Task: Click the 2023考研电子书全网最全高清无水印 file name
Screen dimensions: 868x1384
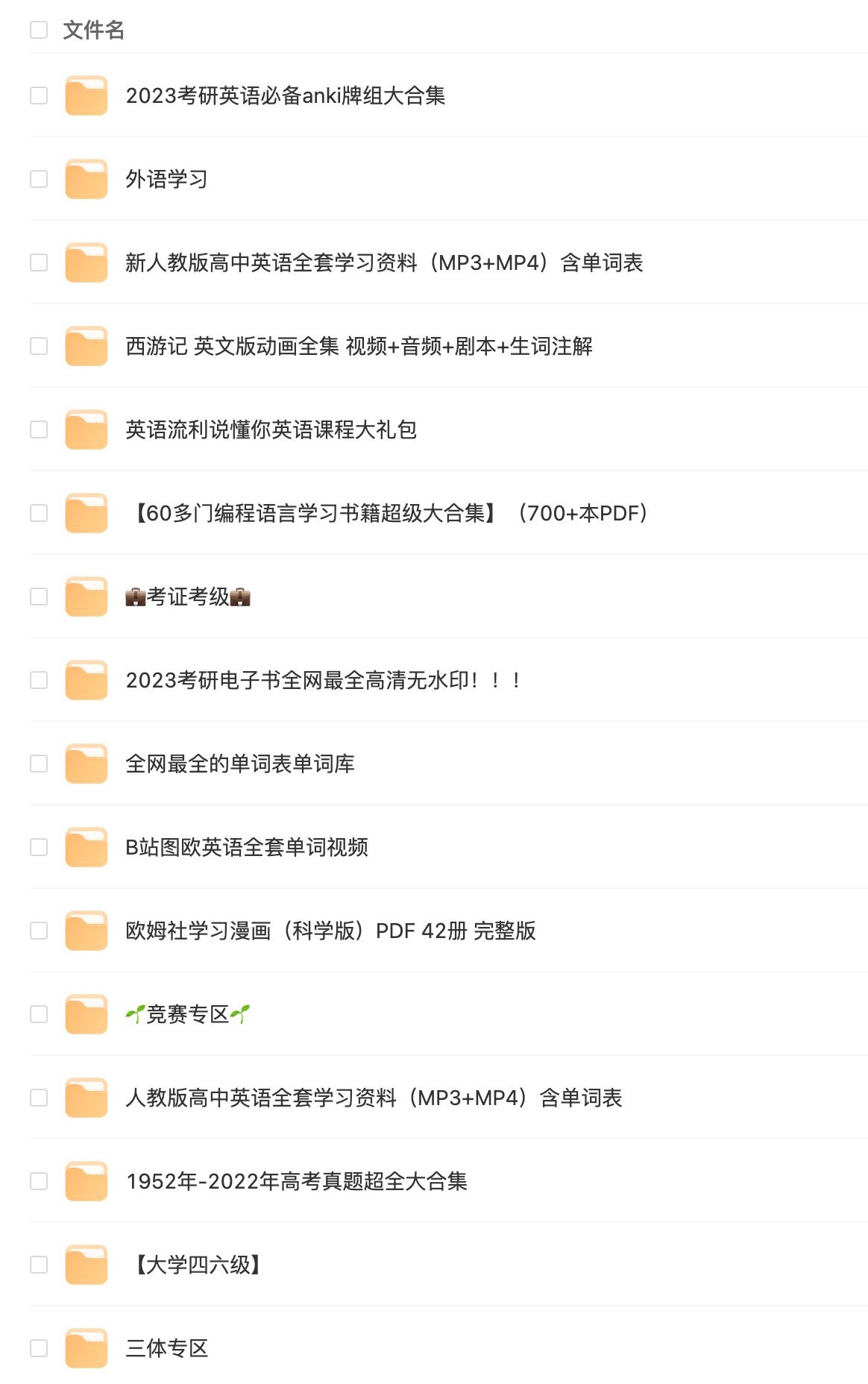Action: pyautogui.click(x=324, y=681)
